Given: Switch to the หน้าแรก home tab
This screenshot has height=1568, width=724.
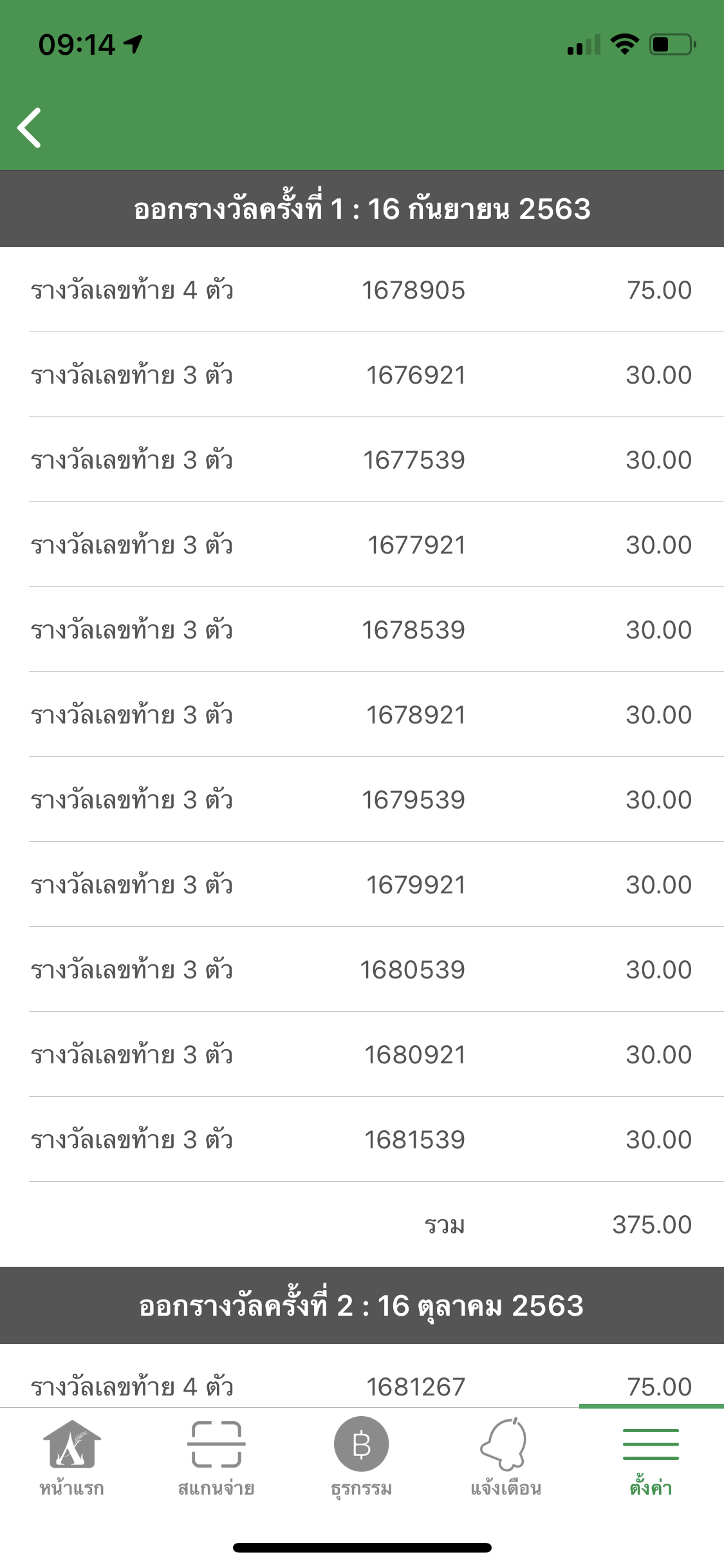Looking at the screenshot, I should (x=72, y=1458).
